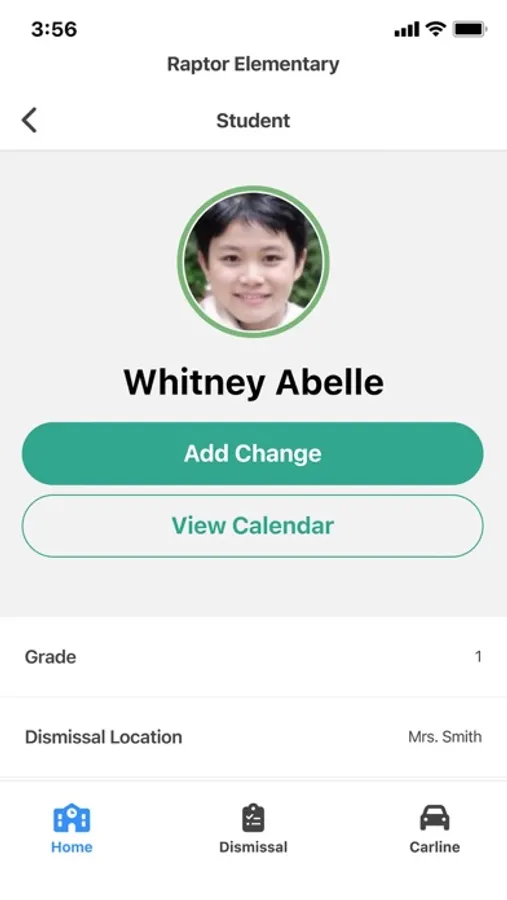The image size is (507, 900).
Task: Open the View Calendar button
Action: pyautogui.click(x=253, y=526)
